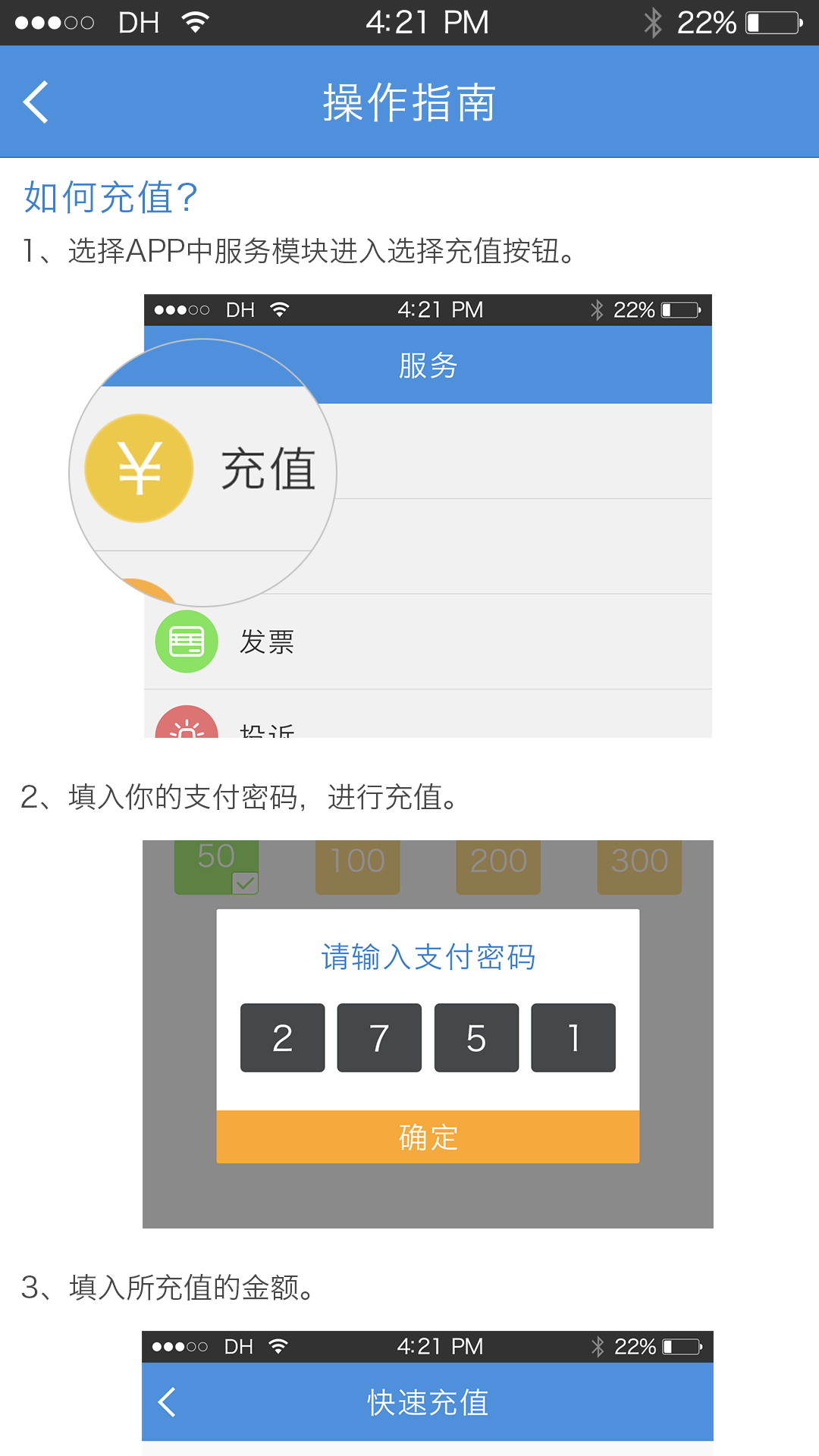Go back from the 操作指南 page
The width and height of the screenshot is (819, 1456).
36,102
